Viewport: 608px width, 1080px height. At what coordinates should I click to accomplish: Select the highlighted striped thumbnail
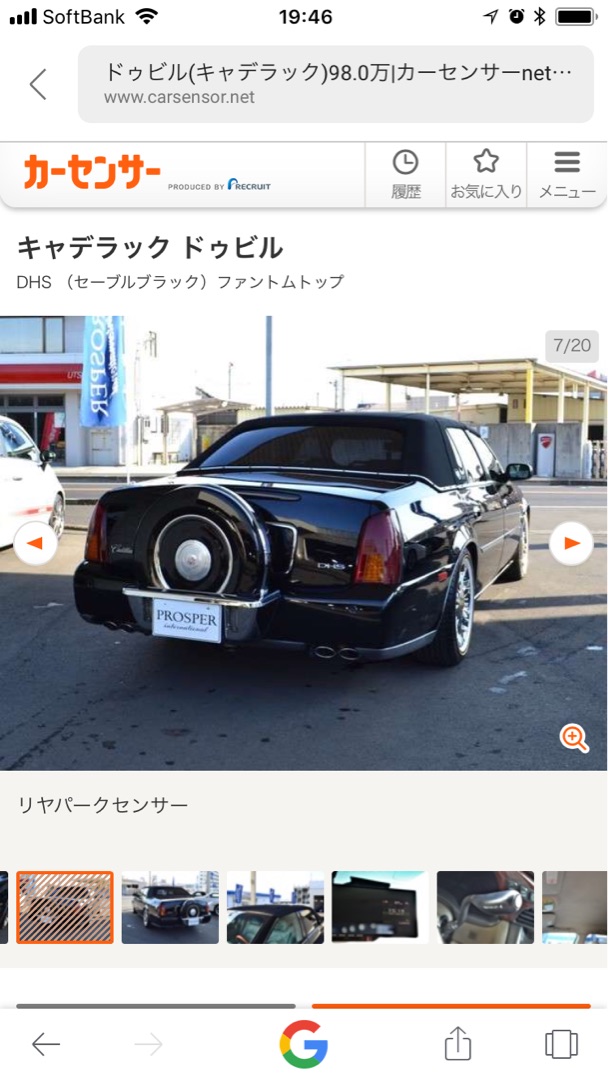[65, 907]
